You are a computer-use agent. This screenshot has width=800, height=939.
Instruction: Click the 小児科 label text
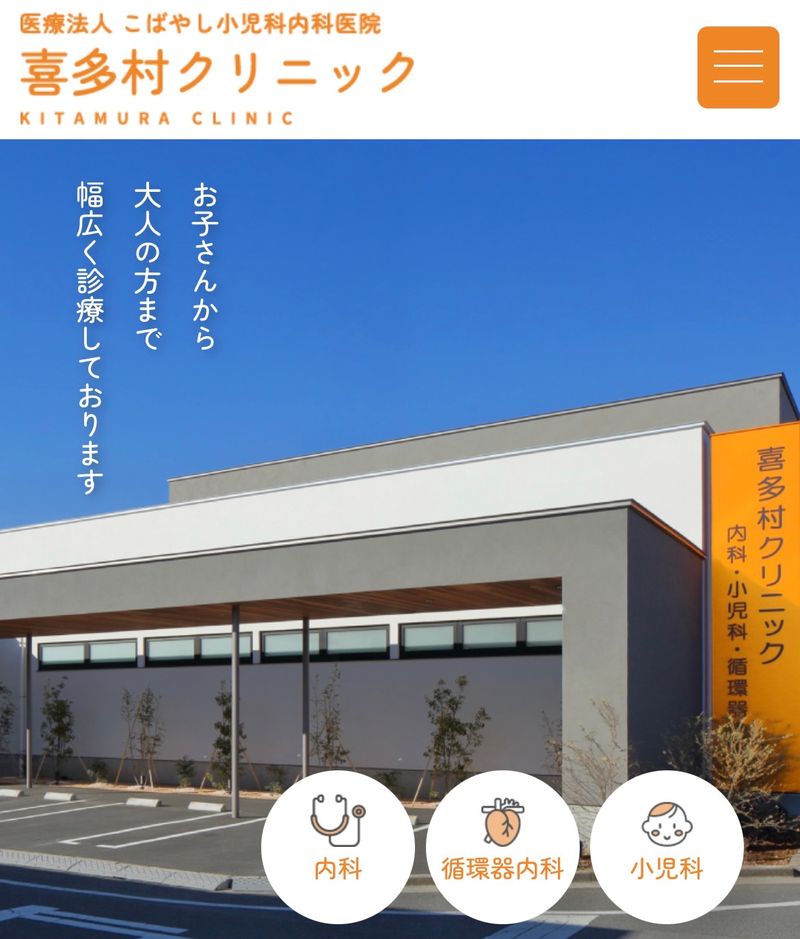tap(668, 868)
